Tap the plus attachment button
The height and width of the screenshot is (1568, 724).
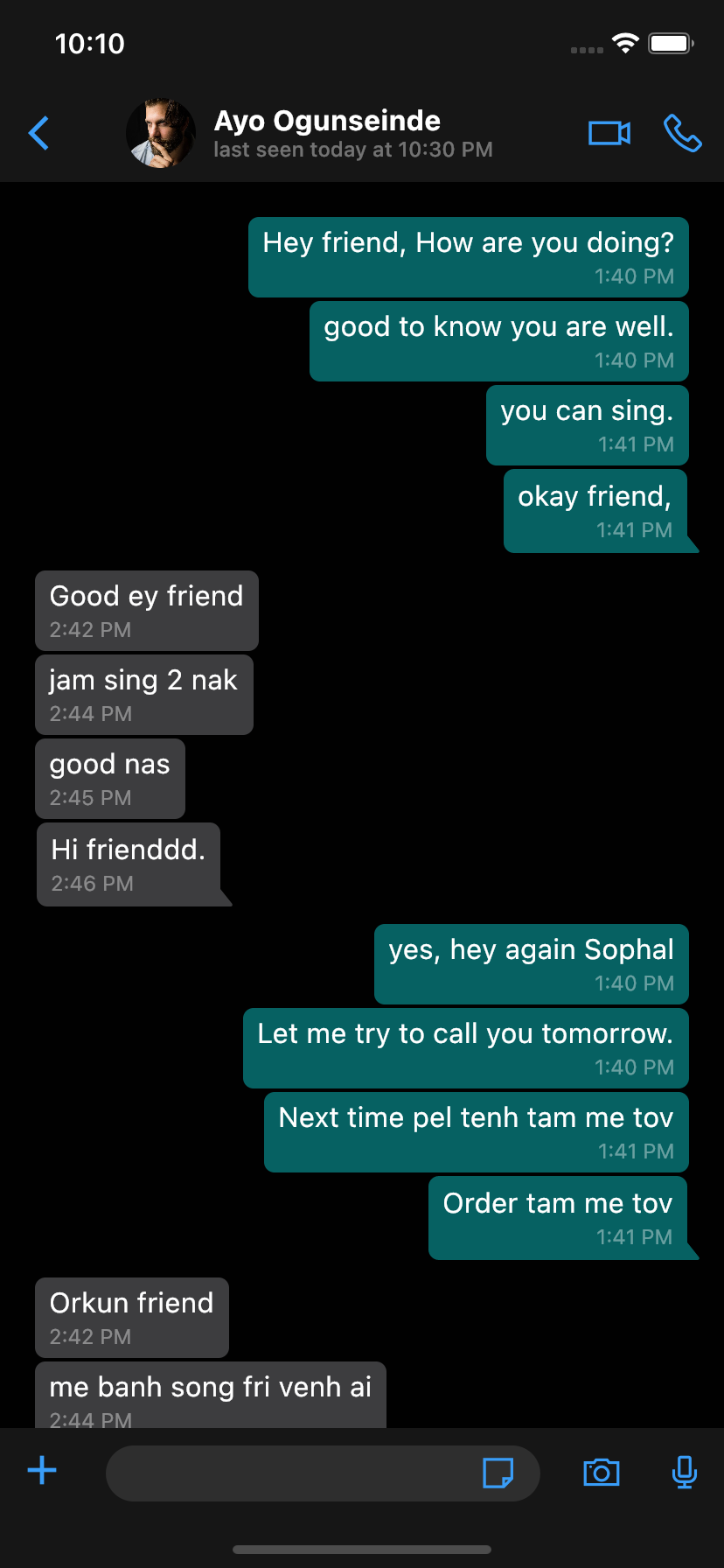point(42,1471)
